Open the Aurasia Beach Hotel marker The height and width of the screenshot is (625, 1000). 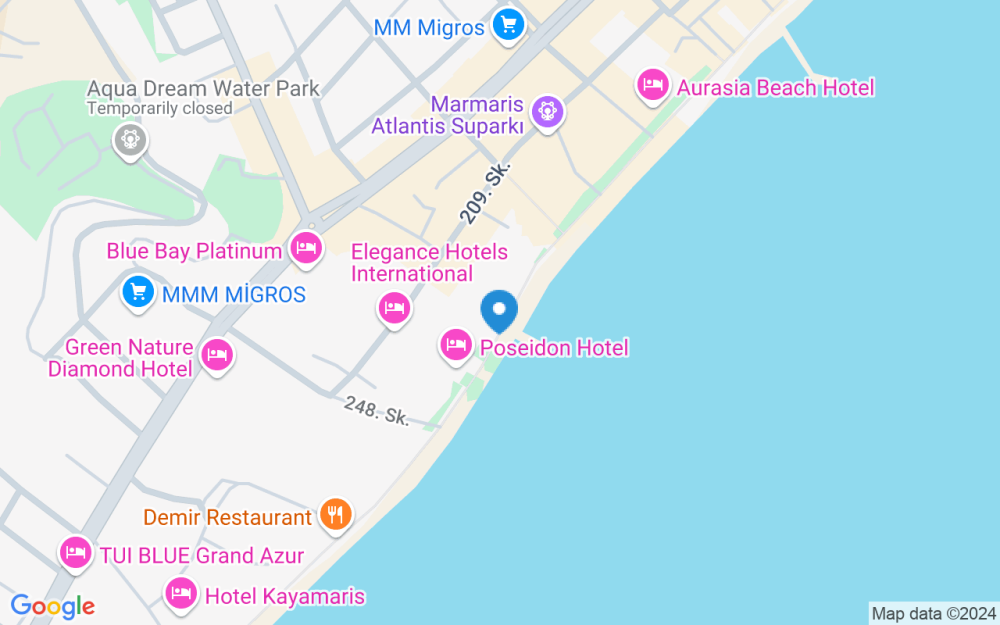point(653,86)
